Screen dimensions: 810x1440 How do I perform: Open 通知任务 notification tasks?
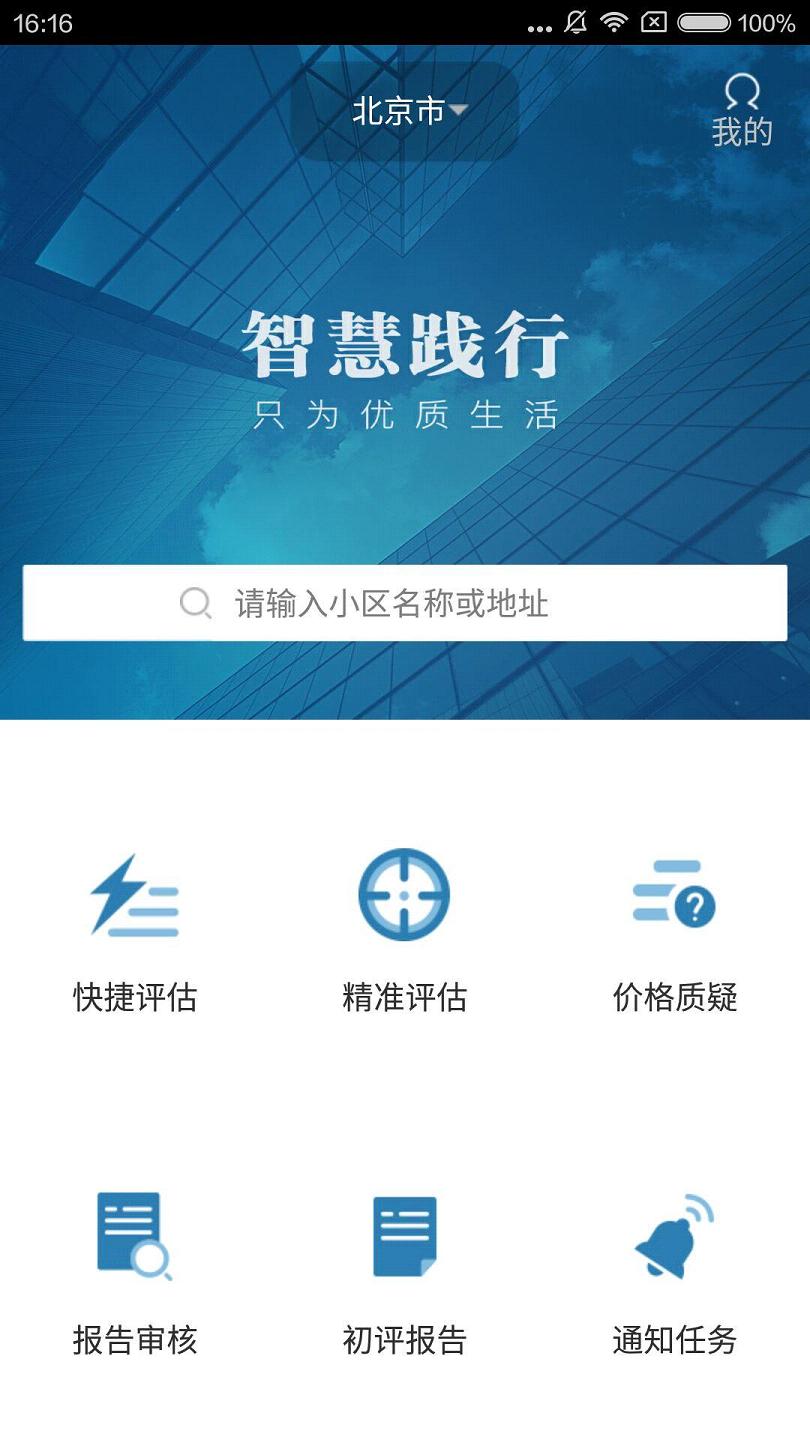pos(675,1270)
